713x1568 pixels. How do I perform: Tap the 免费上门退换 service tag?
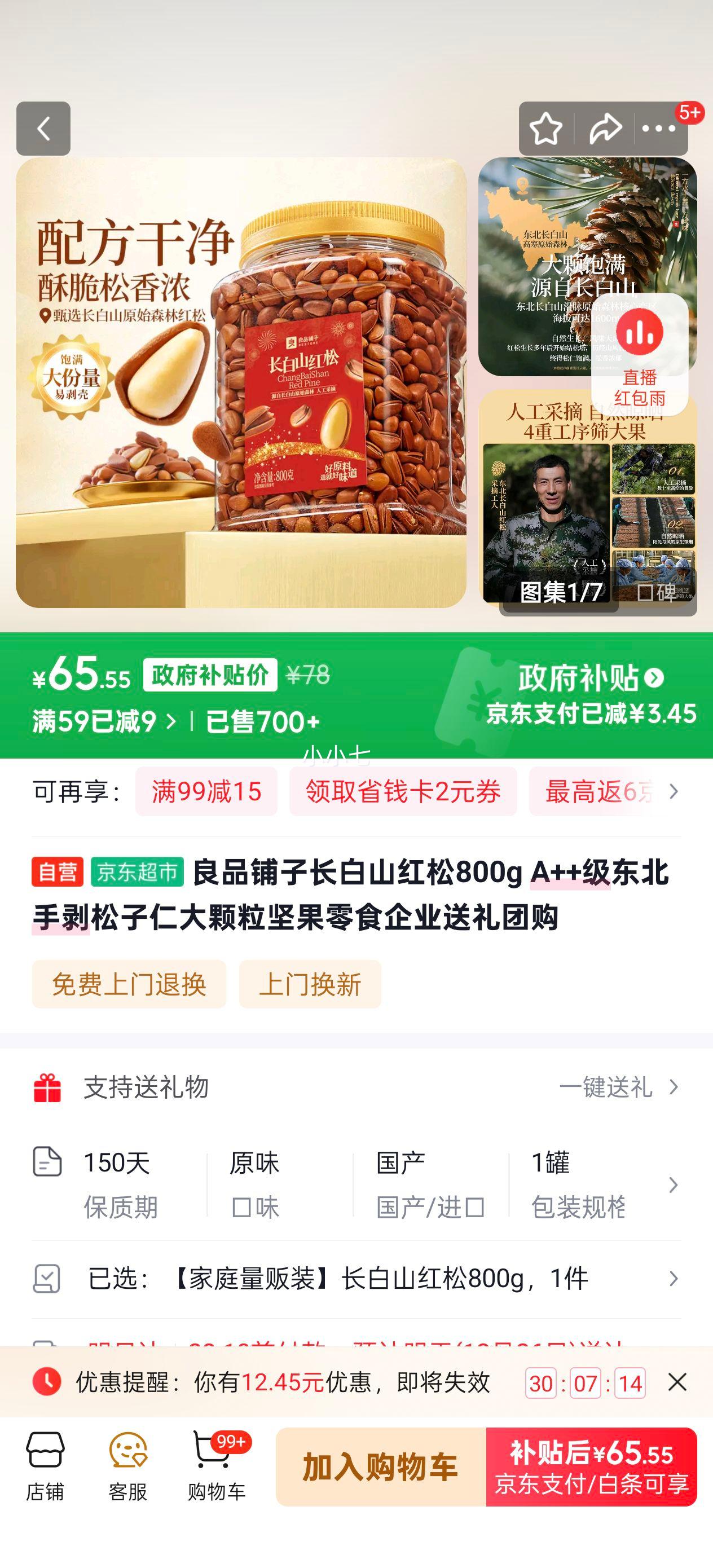[x=129, y=984]
